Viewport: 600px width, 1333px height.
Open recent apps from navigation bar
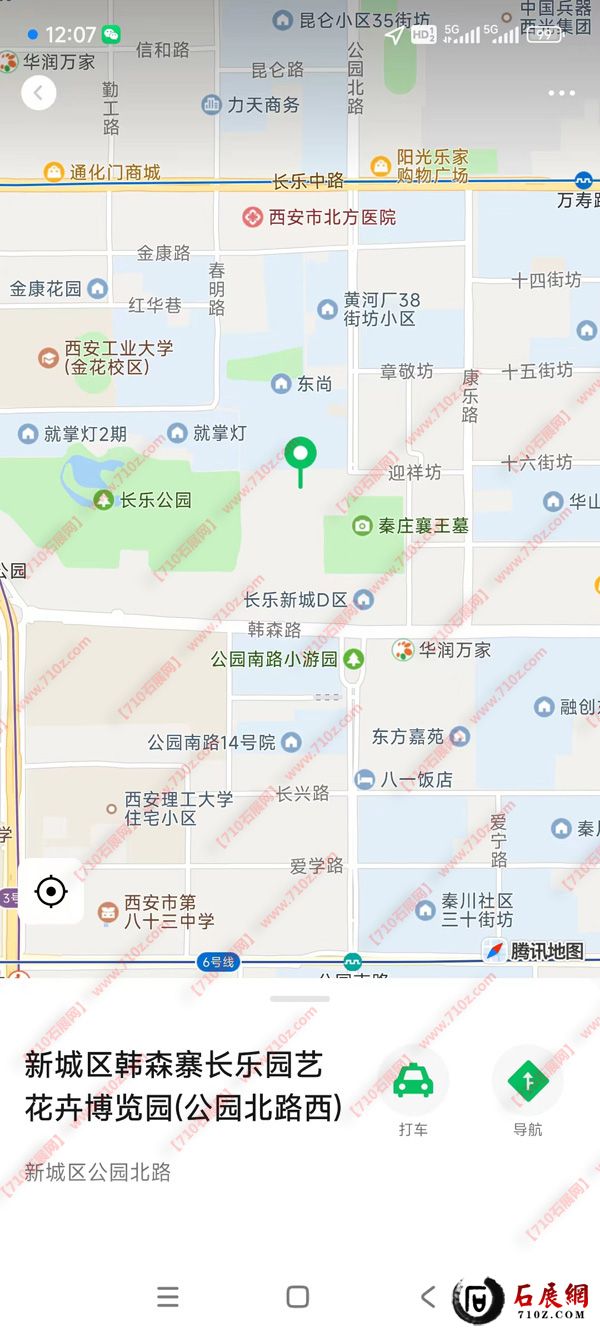pyautogui.click(x=168, y=1297)
